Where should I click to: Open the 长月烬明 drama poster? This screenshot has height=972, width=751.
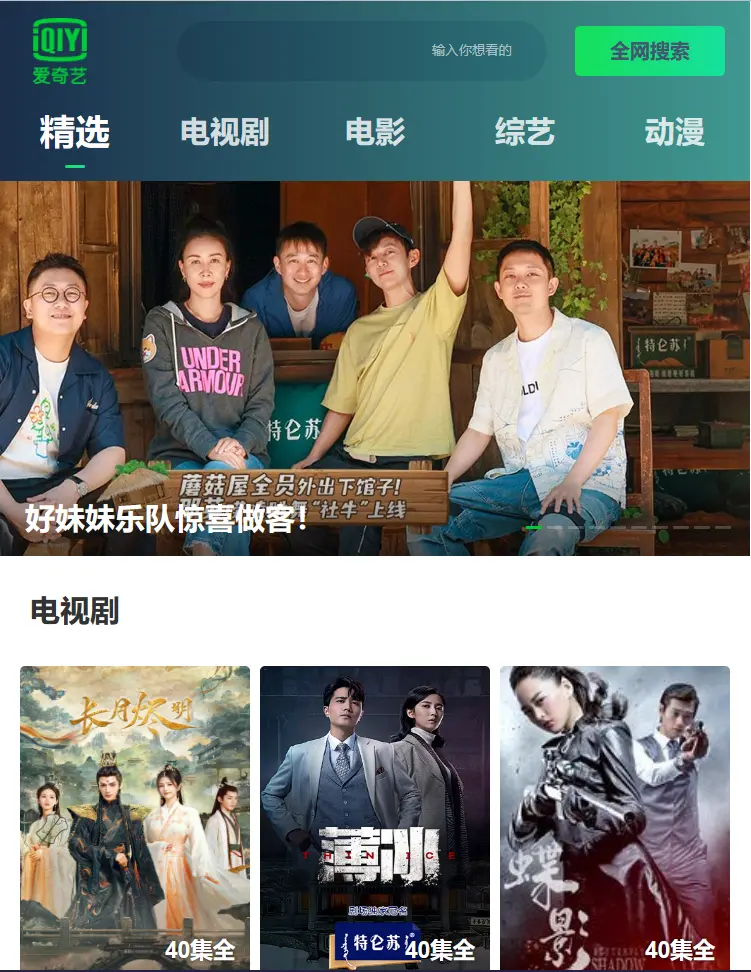click(x=135, y=815)
